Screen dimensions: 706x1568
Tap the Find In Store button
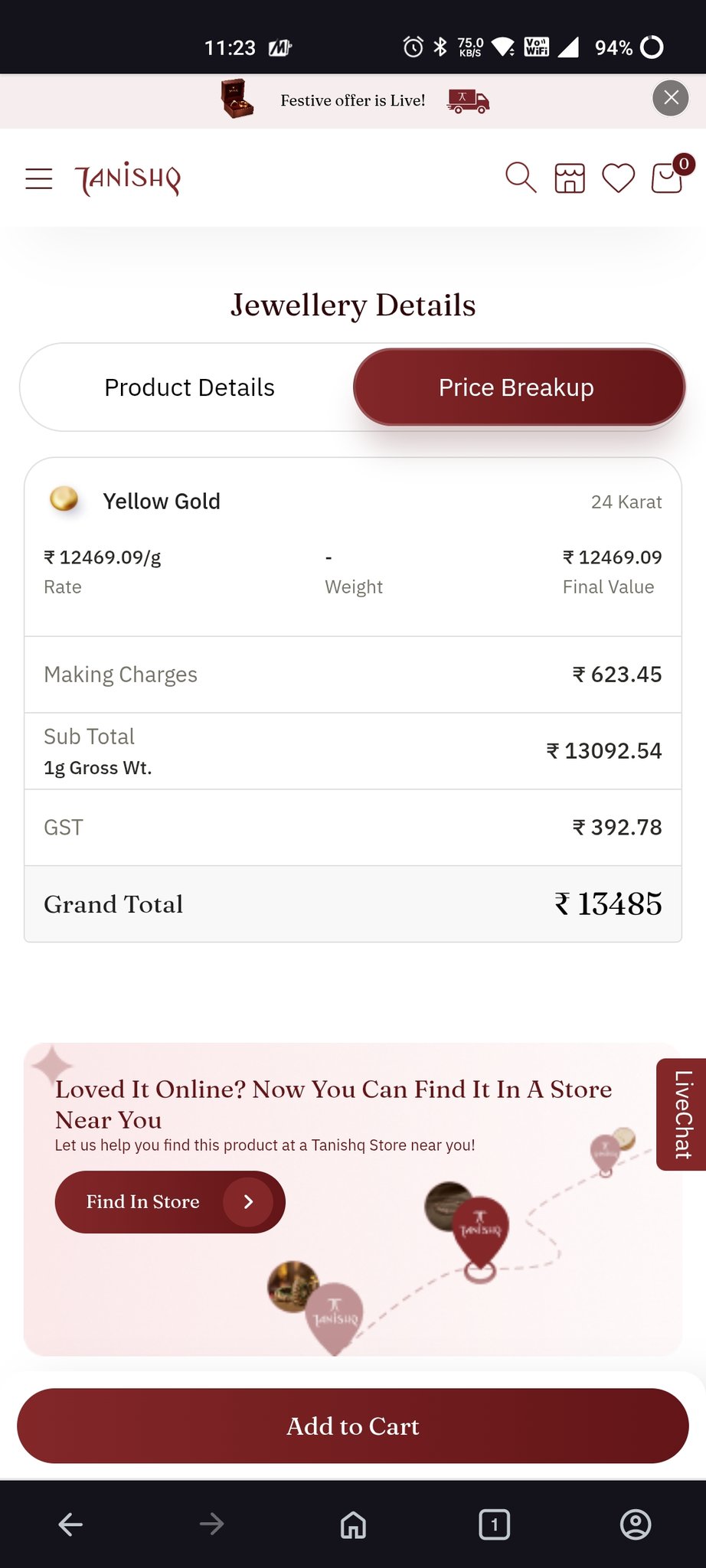coord(170,1202)
